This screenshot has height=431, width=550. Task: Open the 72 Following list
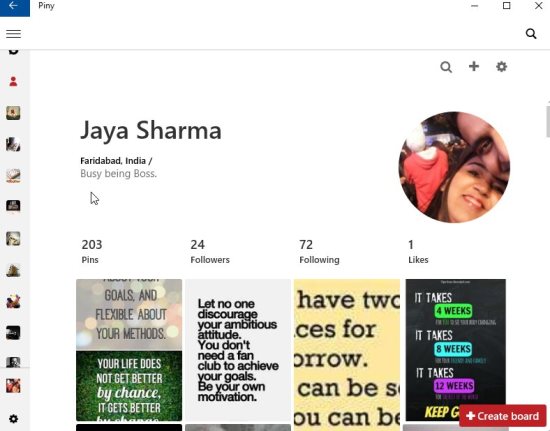click(319, 251)
